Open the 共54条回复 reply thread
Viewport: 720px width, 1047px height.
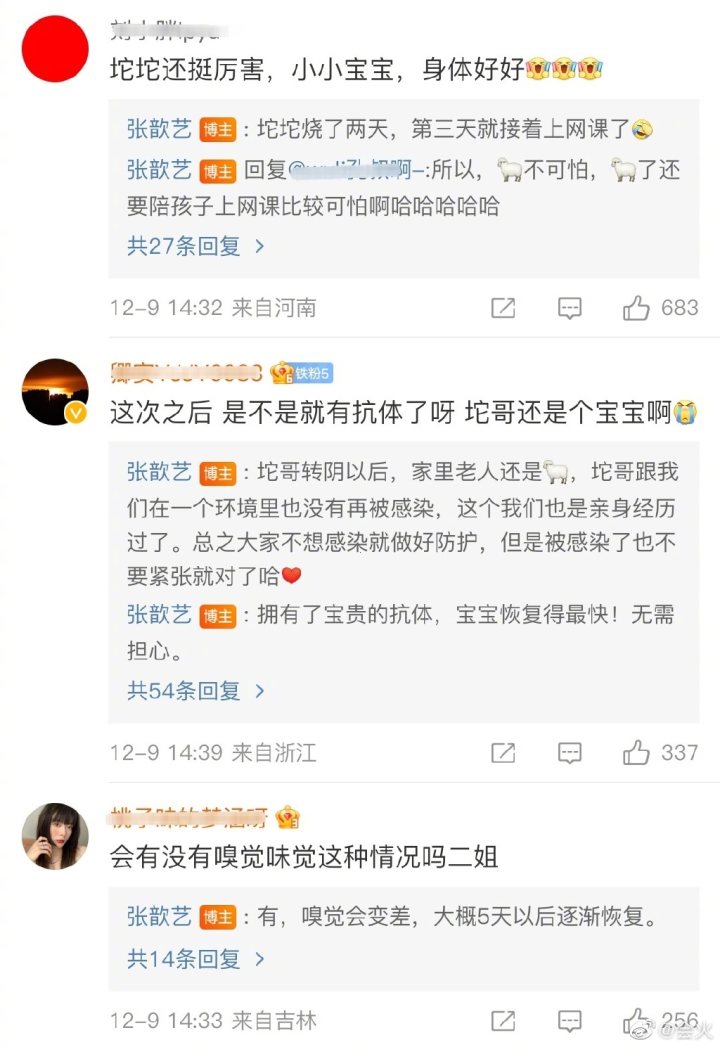coord(196,690)
